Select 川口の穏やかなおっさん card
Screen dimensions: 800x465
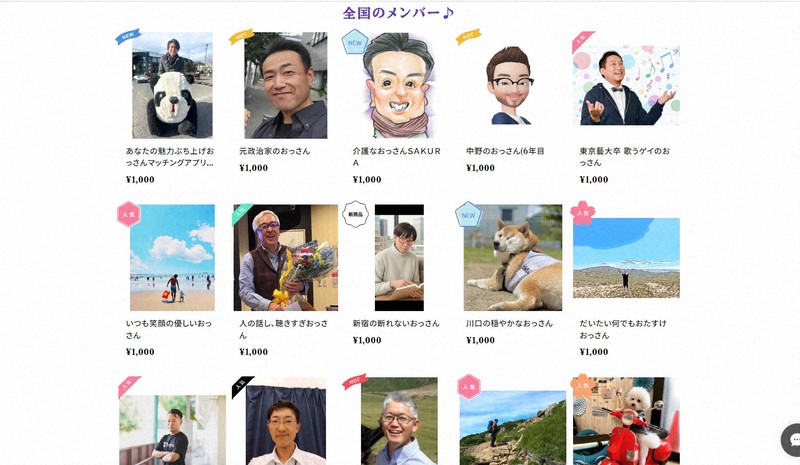pyautogui.click(x=511, y=259)
